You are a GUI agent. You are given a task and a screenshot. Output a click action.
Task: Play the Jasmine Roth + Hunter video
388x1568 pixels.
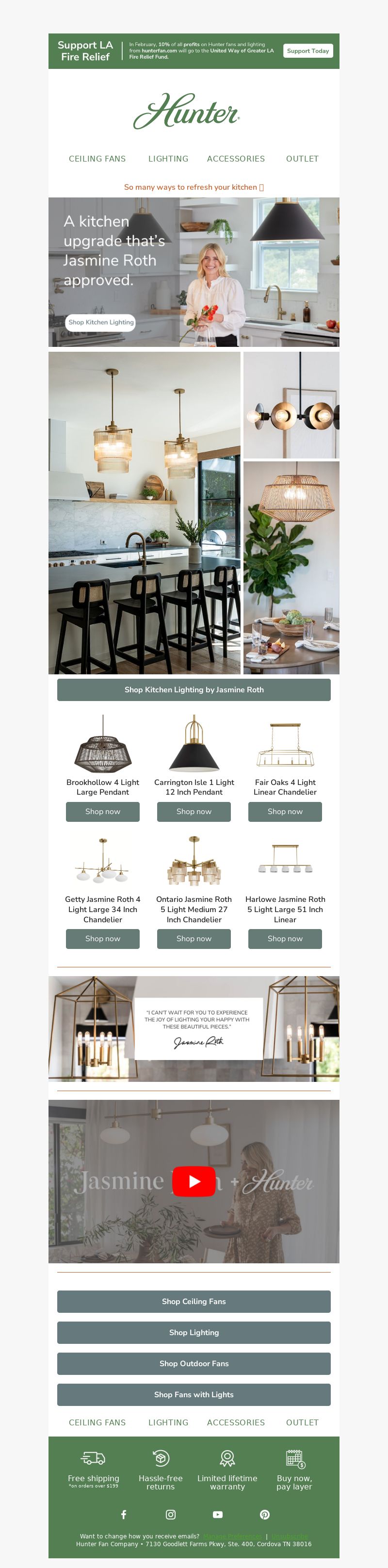[194, 1181]
